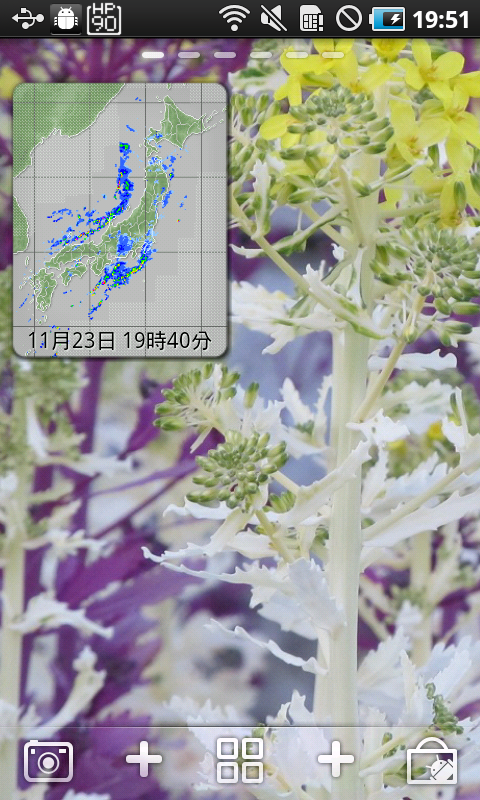
Task: Tap the plus shortcut next to camera
Action: pyautogui.click(x=144, y=760)
